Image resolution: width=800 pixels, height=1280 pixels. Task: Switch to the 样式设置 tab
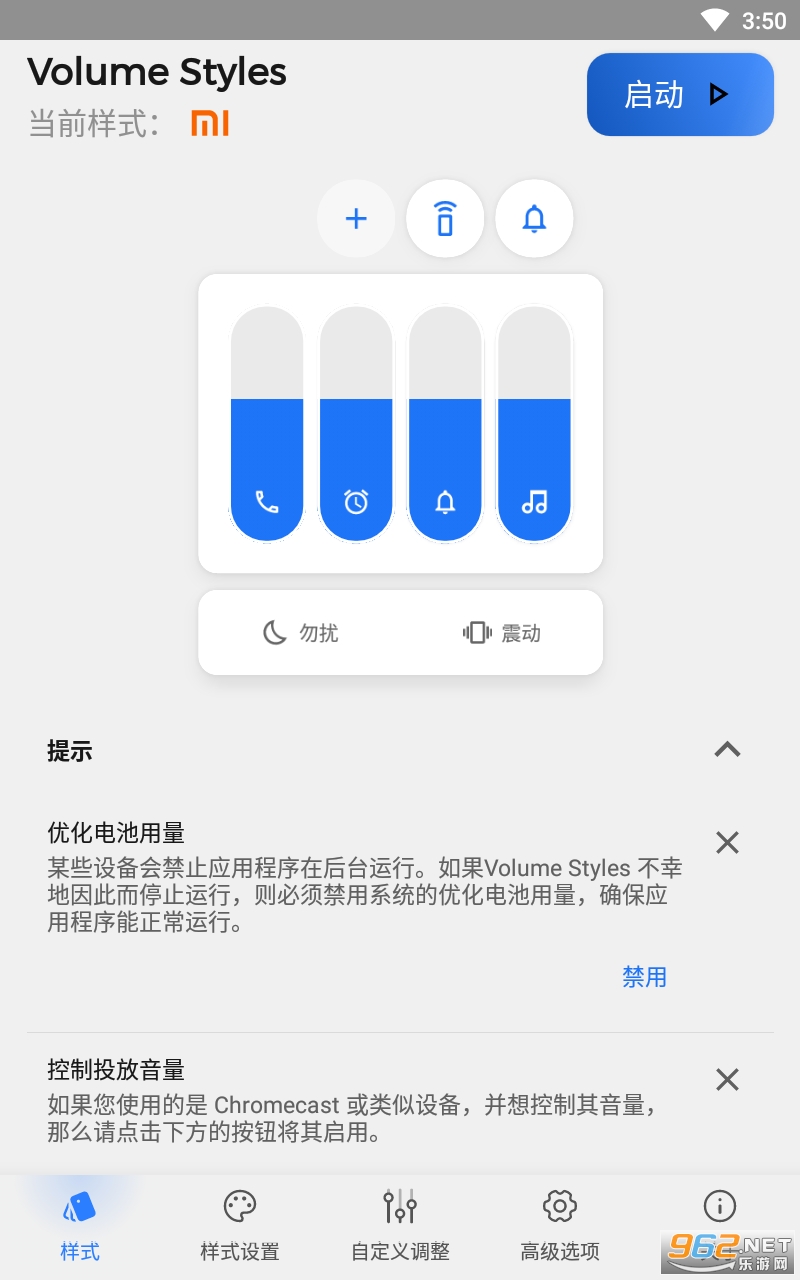[x=240, y=1225]
